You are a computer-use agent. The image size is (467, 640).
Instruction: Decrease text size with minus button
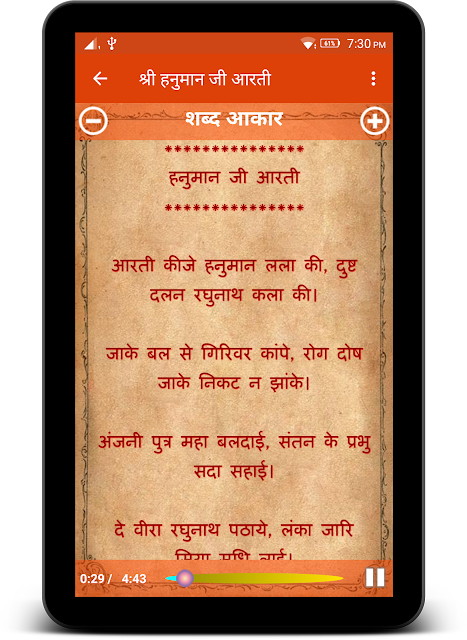(93, 121)
